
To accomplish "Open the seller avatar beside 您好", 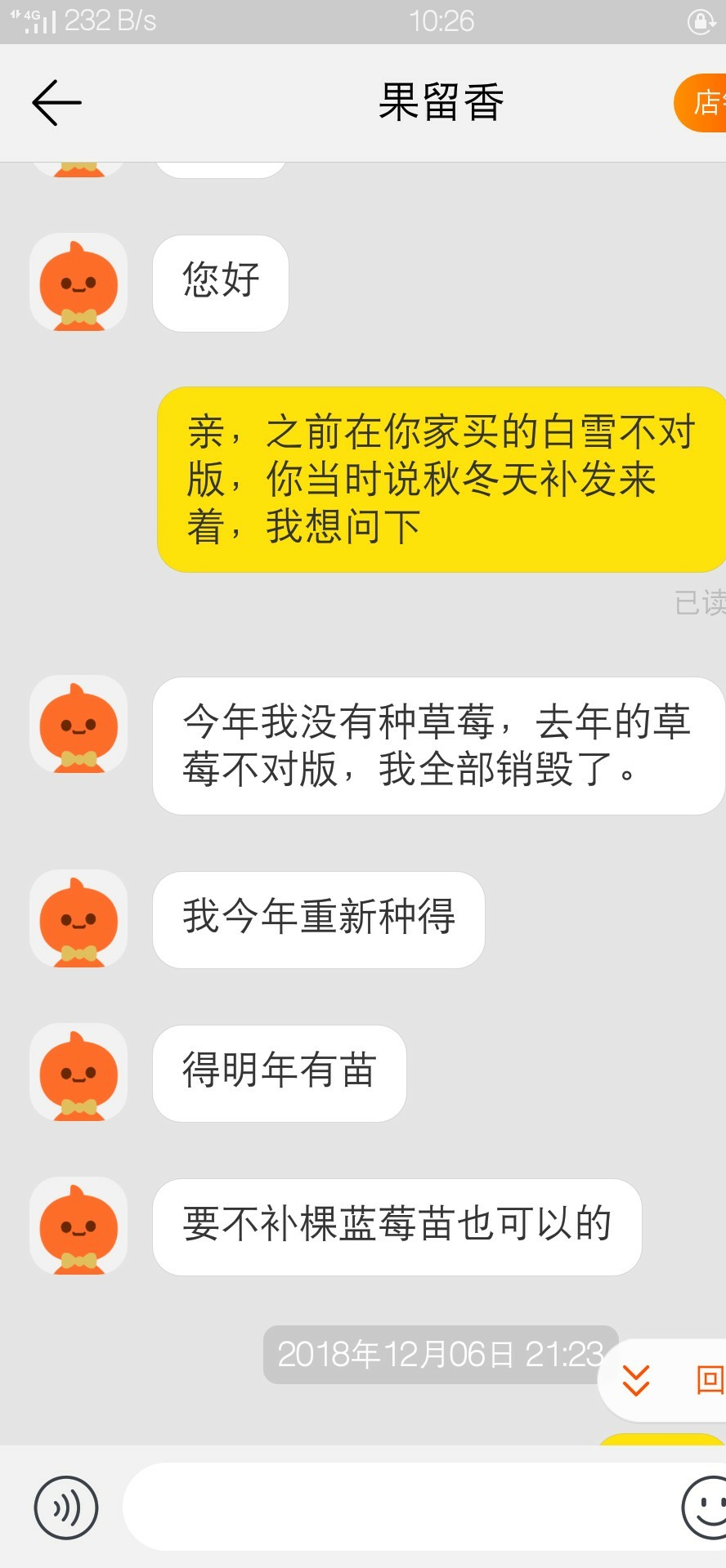I will [x=78, y=283].
